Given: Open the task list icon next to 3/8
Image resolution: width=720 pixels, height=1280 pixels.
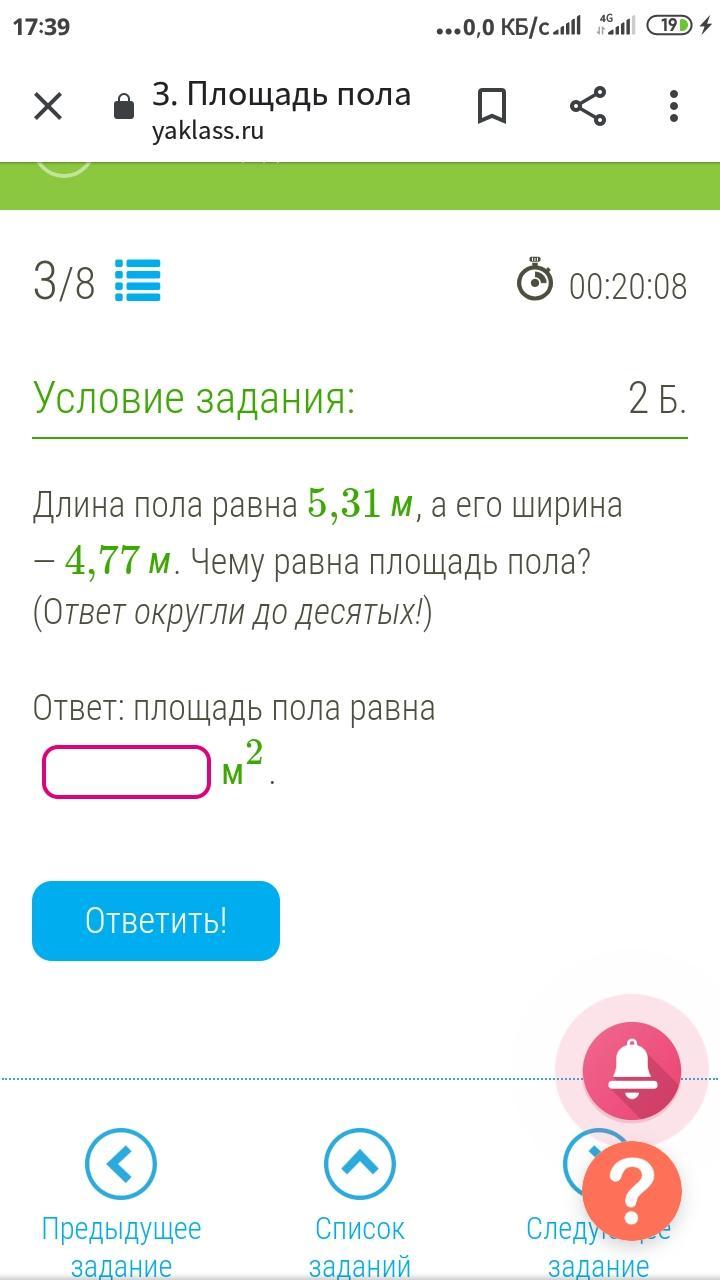Looking at the screenshot, I should point(138,281).
